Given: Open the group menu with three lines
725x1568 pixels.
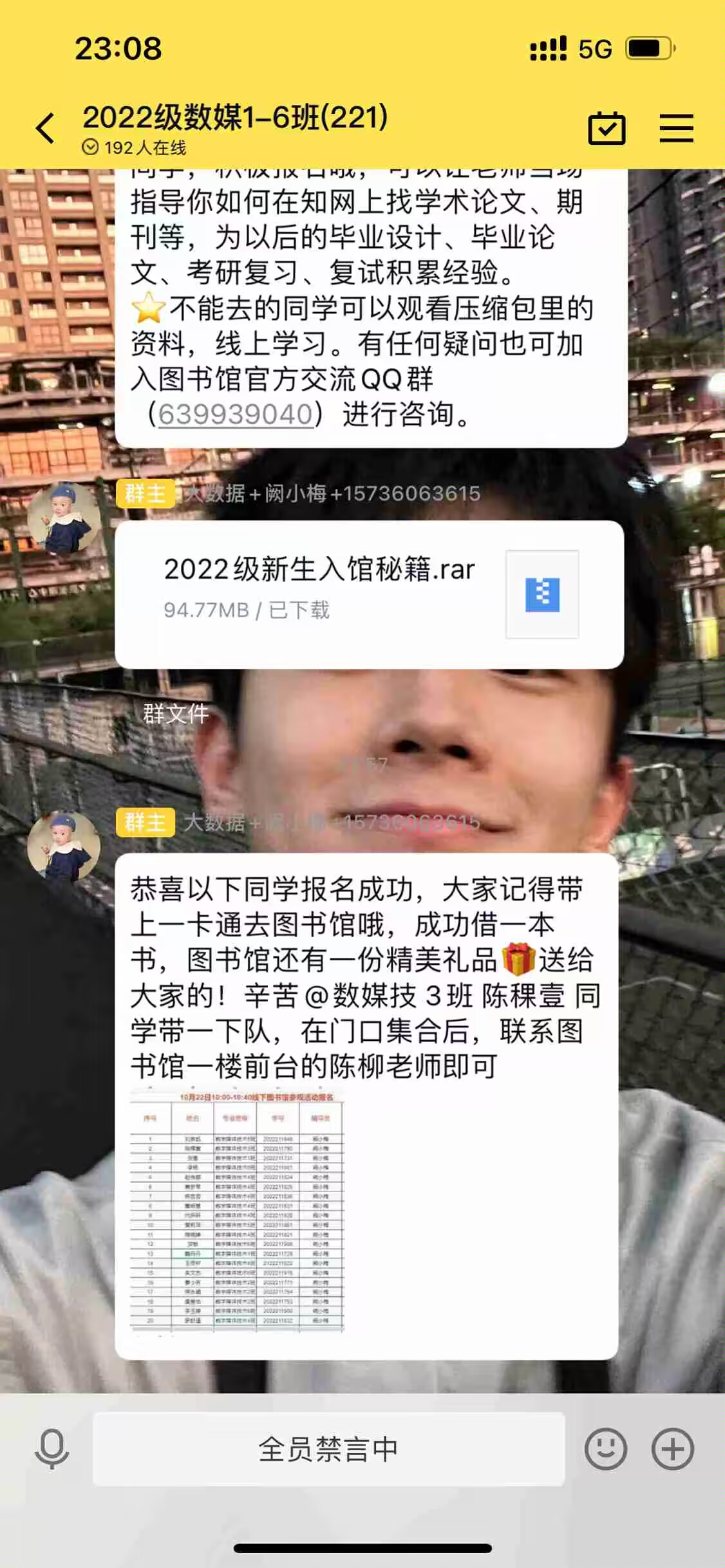Looking at the screenshot, I should click(676, 128).
